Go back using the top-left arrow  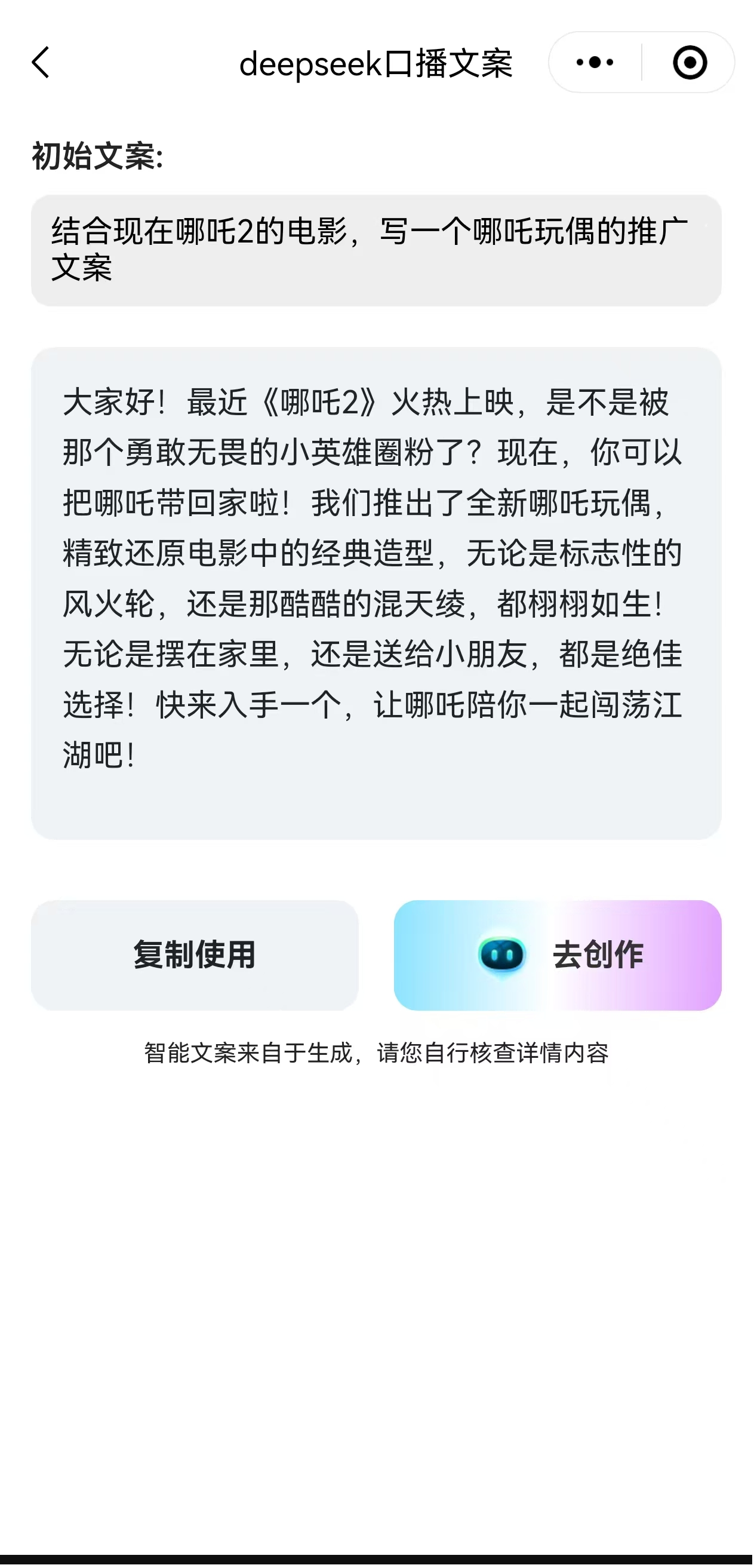[41, 63]
